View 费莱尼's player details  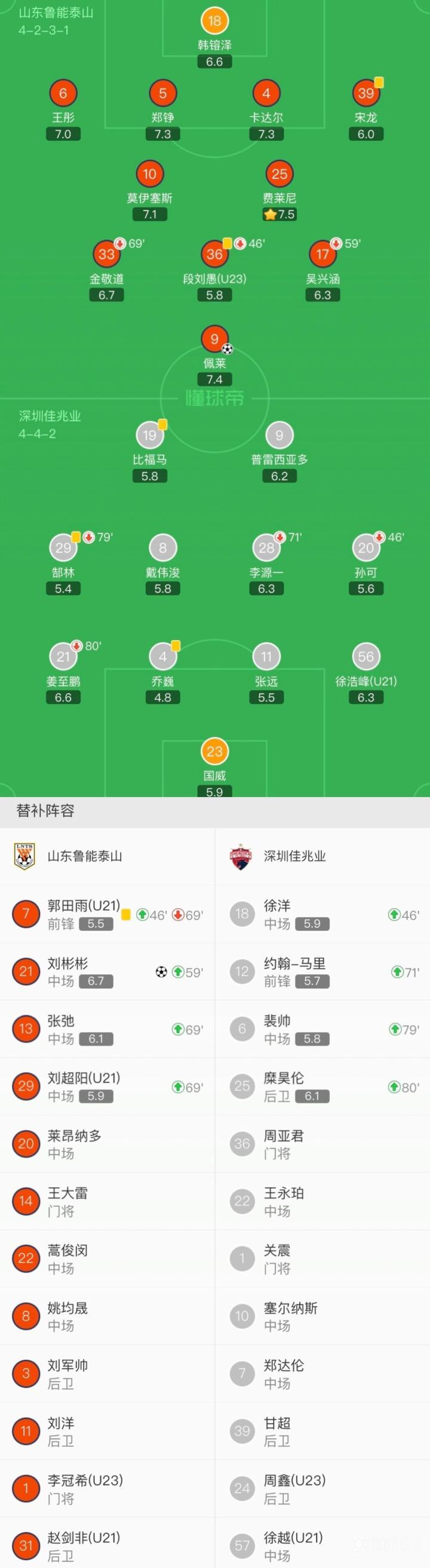(279, 175)
